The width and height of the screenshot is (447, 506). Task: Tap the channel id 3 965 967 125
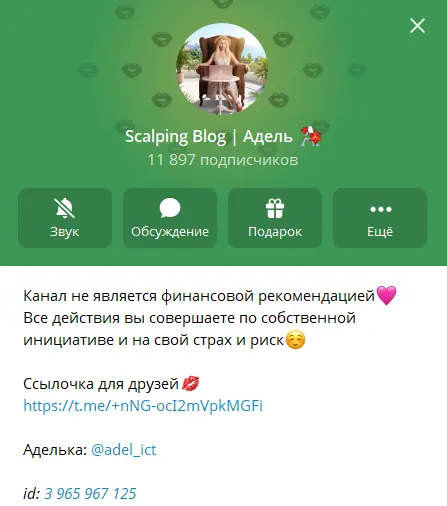[x=90, y=494]
